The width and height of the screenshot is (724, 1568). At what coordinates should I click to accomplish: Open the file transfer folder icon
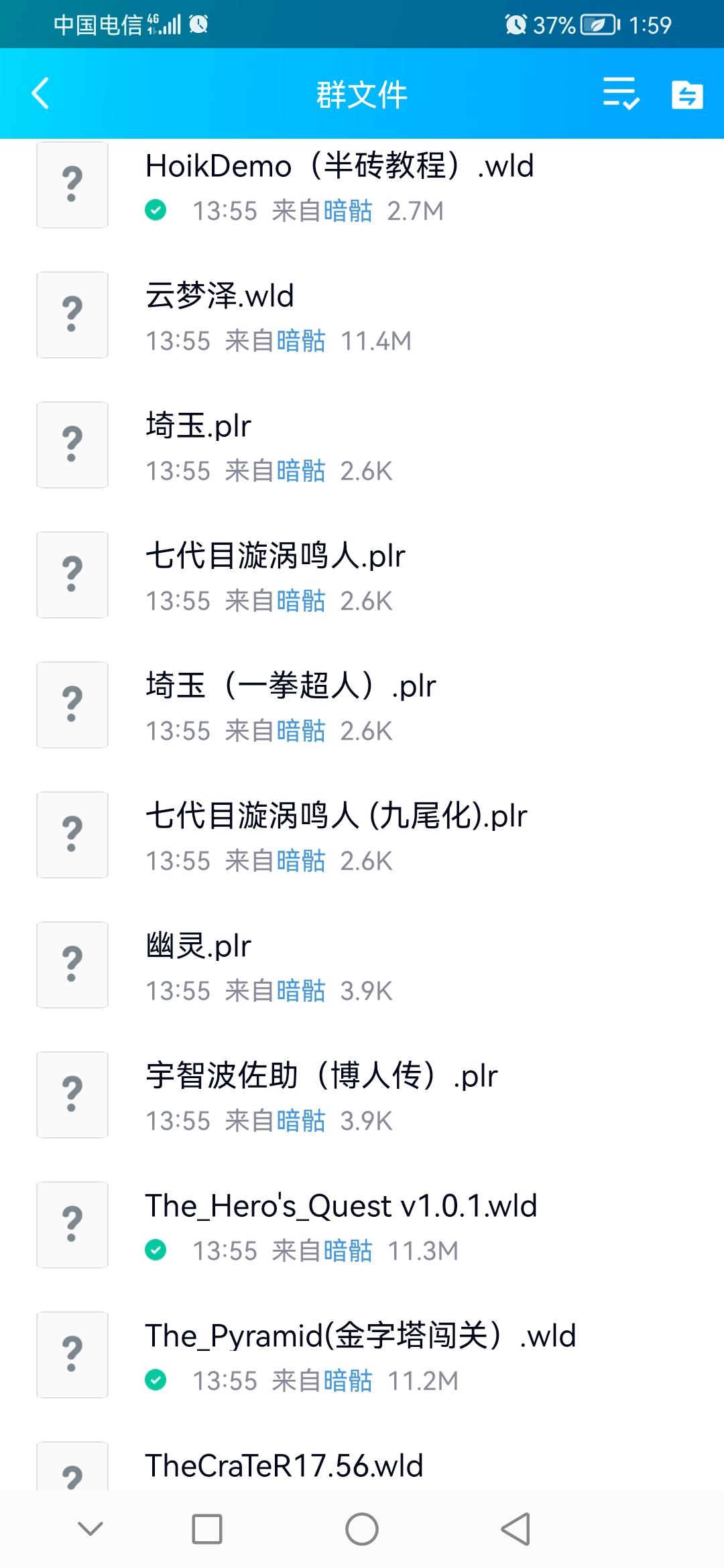point(687,94)
